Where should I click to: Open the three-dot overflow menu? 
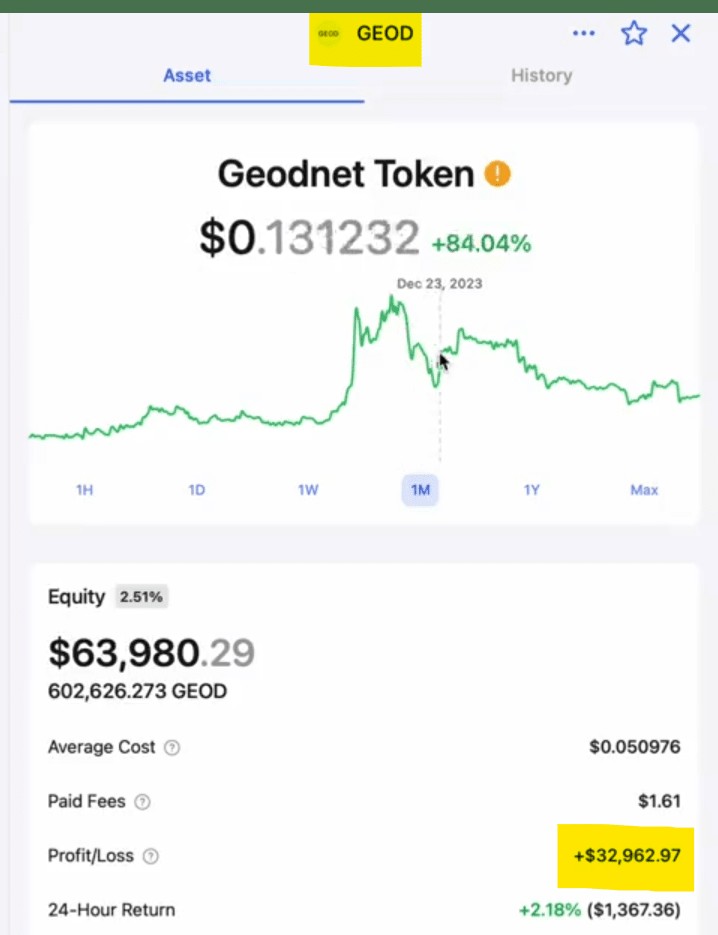click(583, 34)
